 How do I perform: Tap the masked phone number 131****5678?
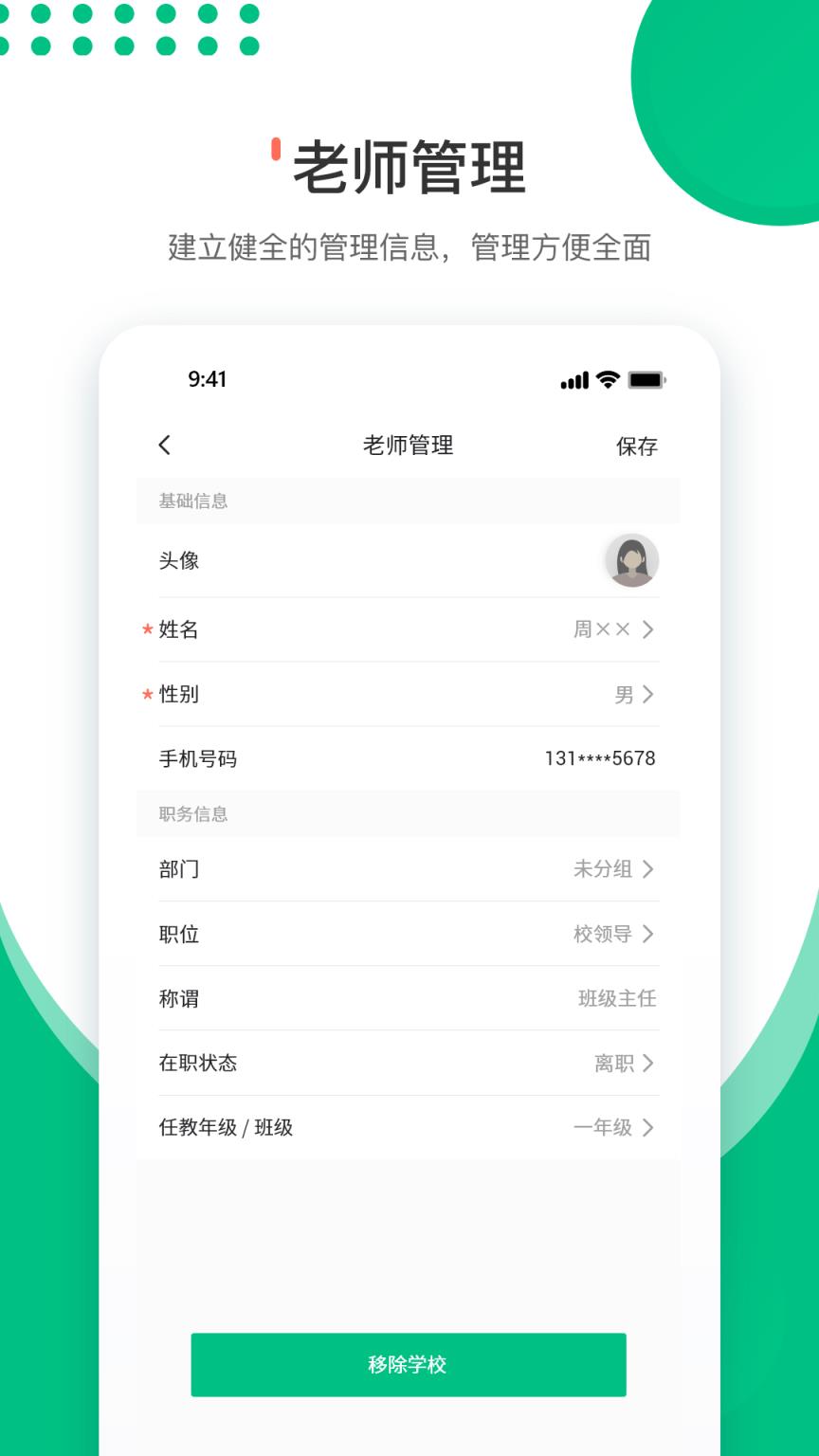[601, 758]
